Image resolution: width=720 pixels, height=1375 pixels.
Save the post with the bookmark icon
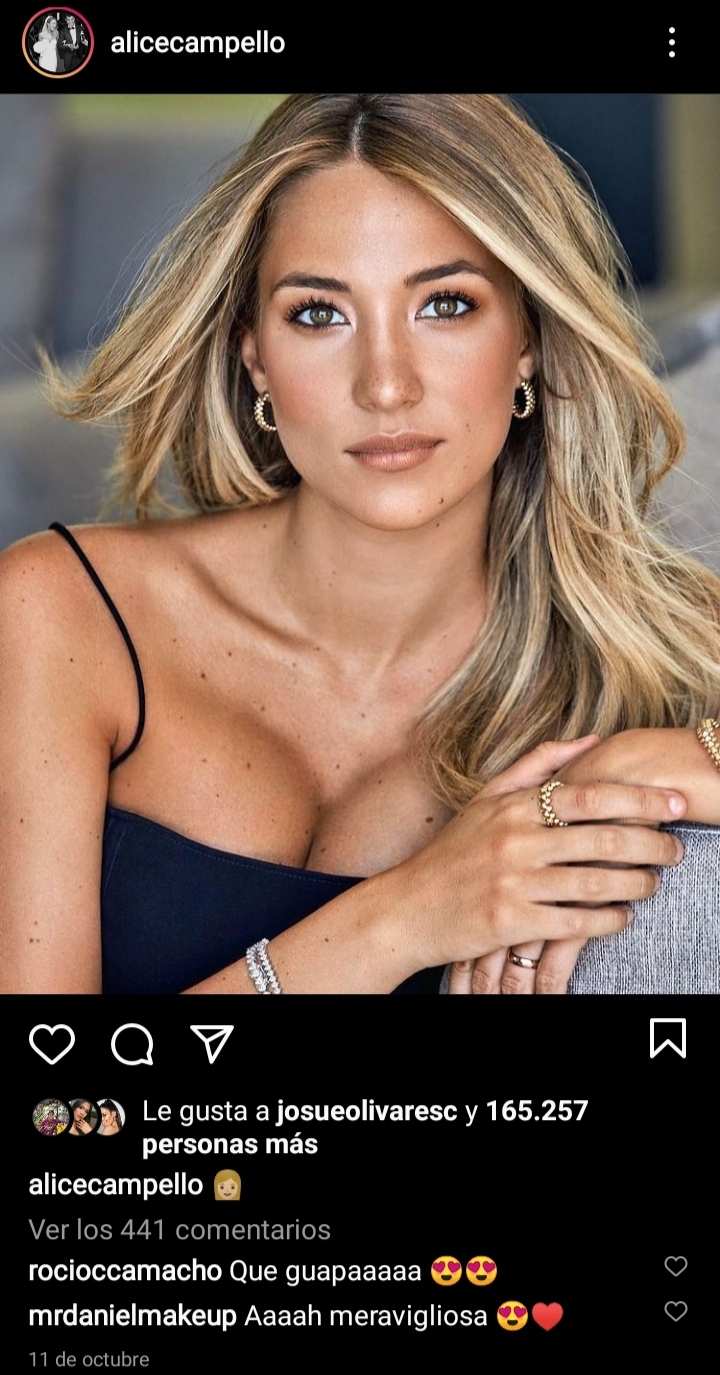(x=667, y=1038)
